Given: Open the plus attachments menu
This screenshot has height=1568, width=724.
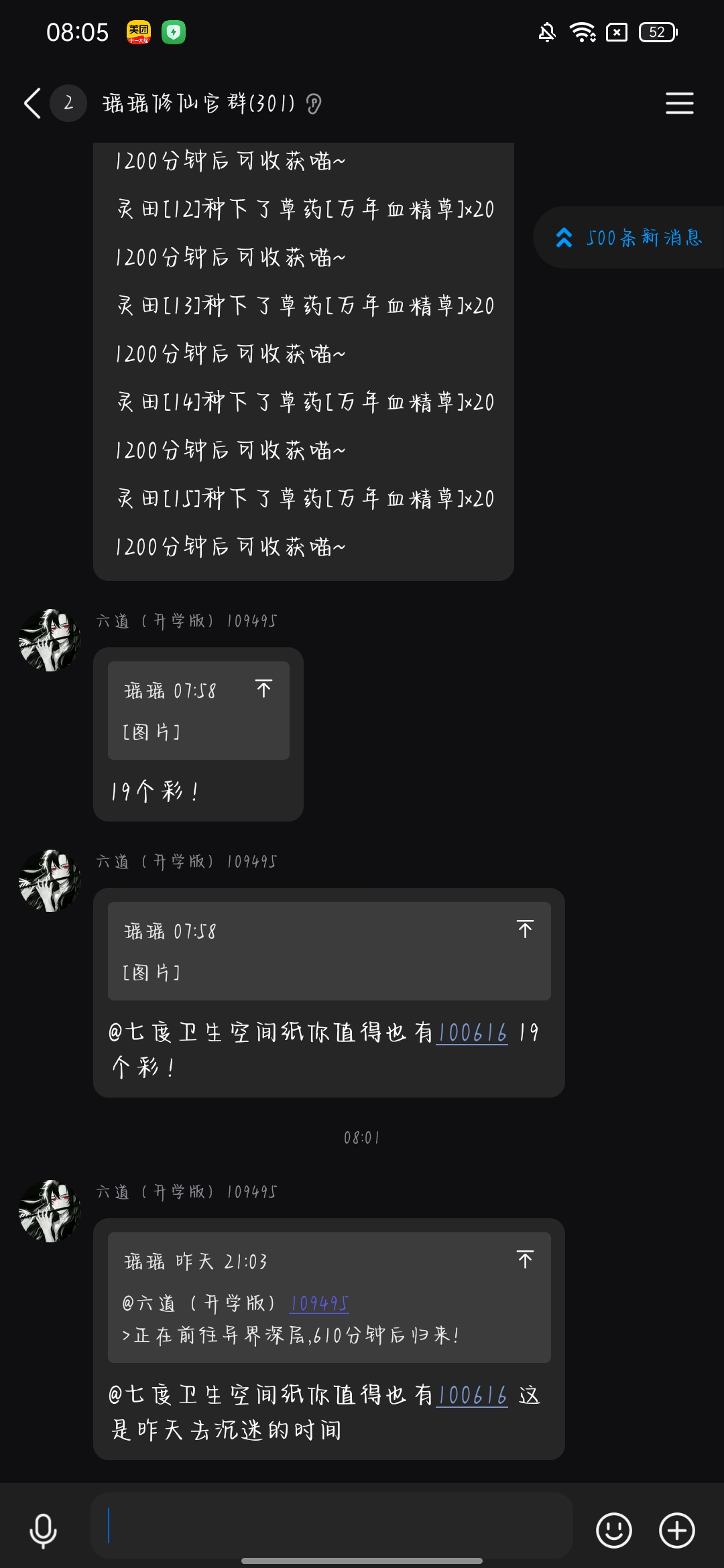Looking at the screenshot, I should click(676, 1530).
